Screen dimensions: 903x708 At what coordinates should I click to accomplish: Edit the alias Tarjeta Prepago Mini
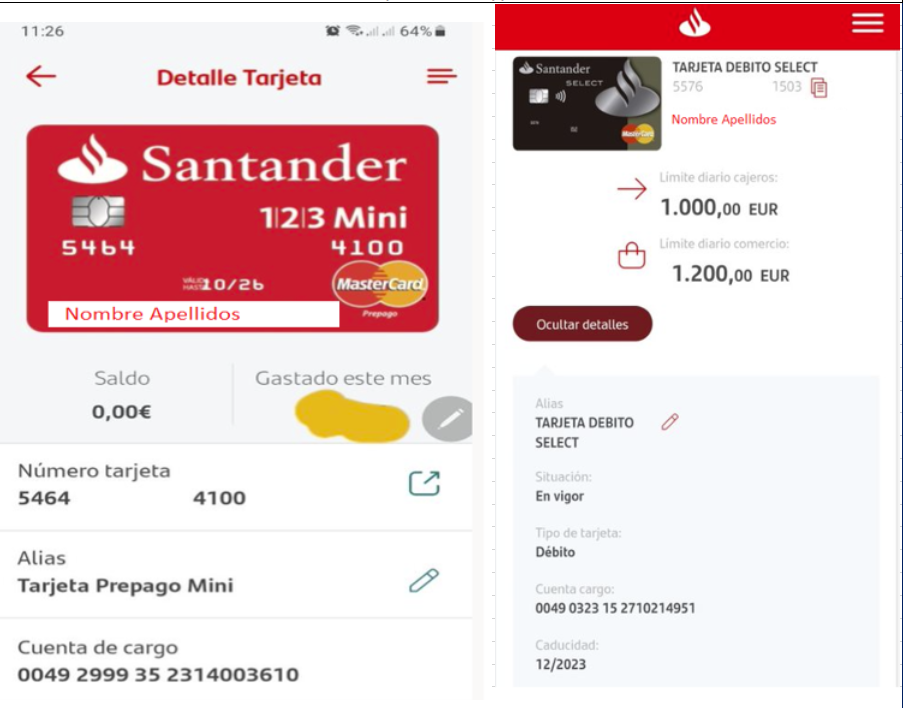424,581
